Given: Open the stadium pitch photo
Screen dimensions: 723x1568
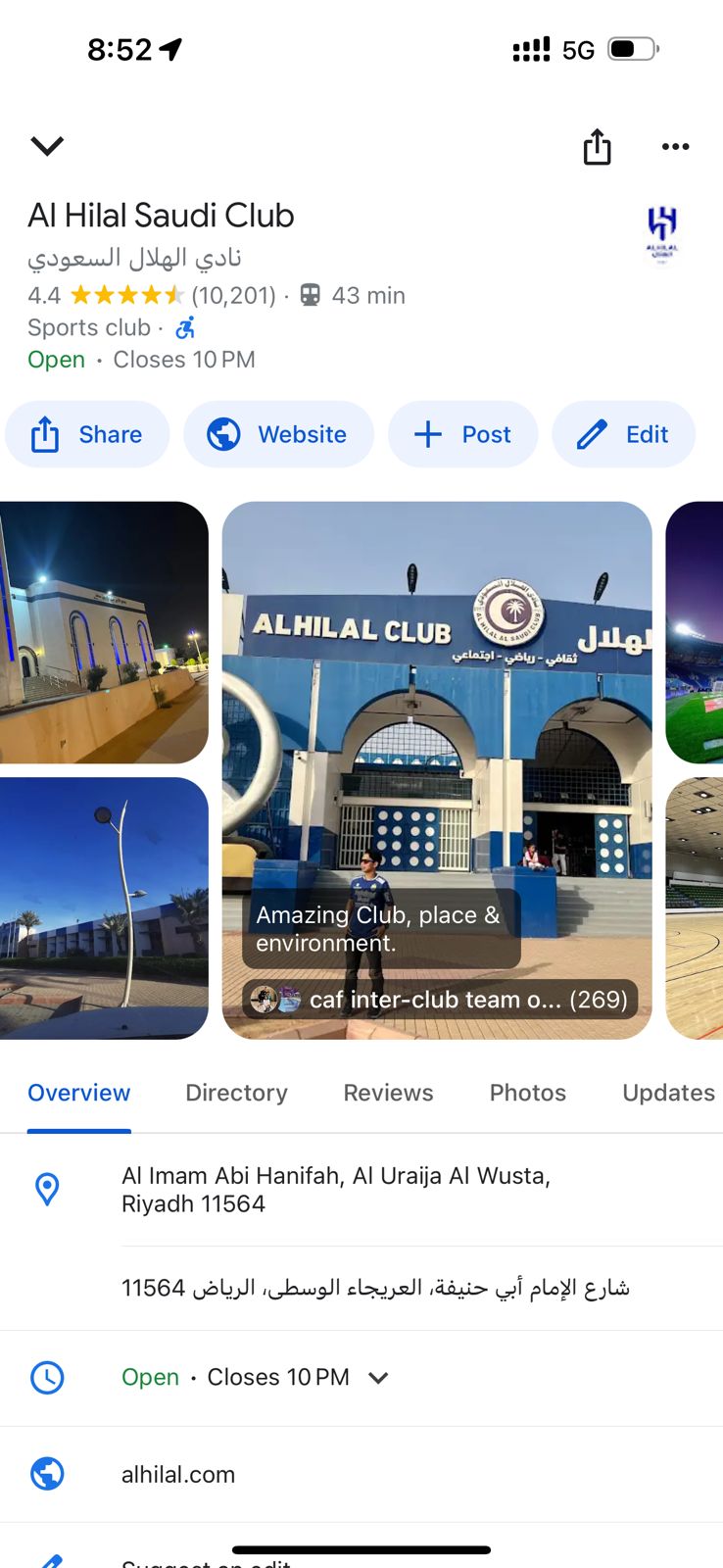Looking at the screenshot, I should pos(695,632).
